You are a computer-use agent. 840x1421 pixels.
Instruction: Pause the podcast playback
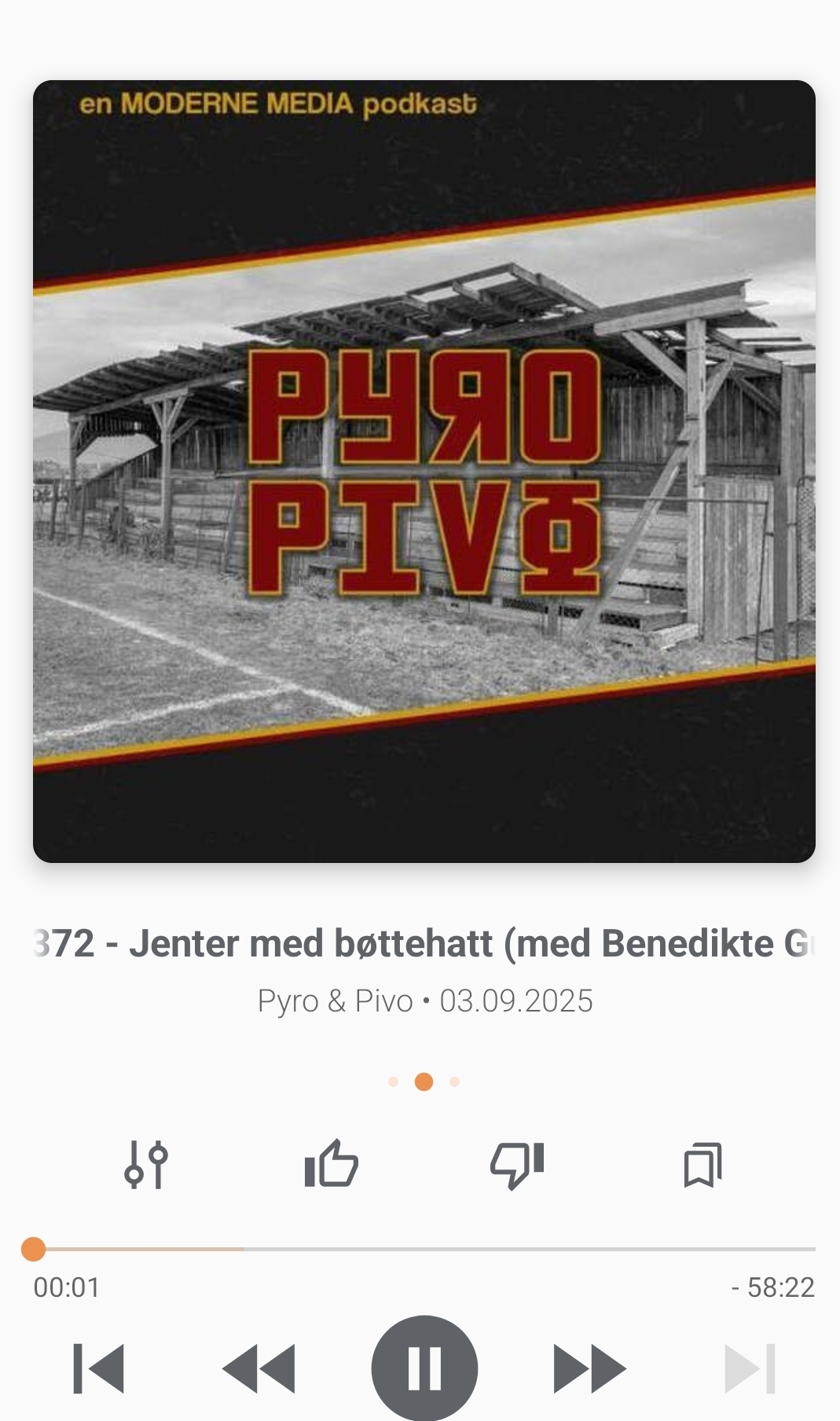click(424, 1368)
